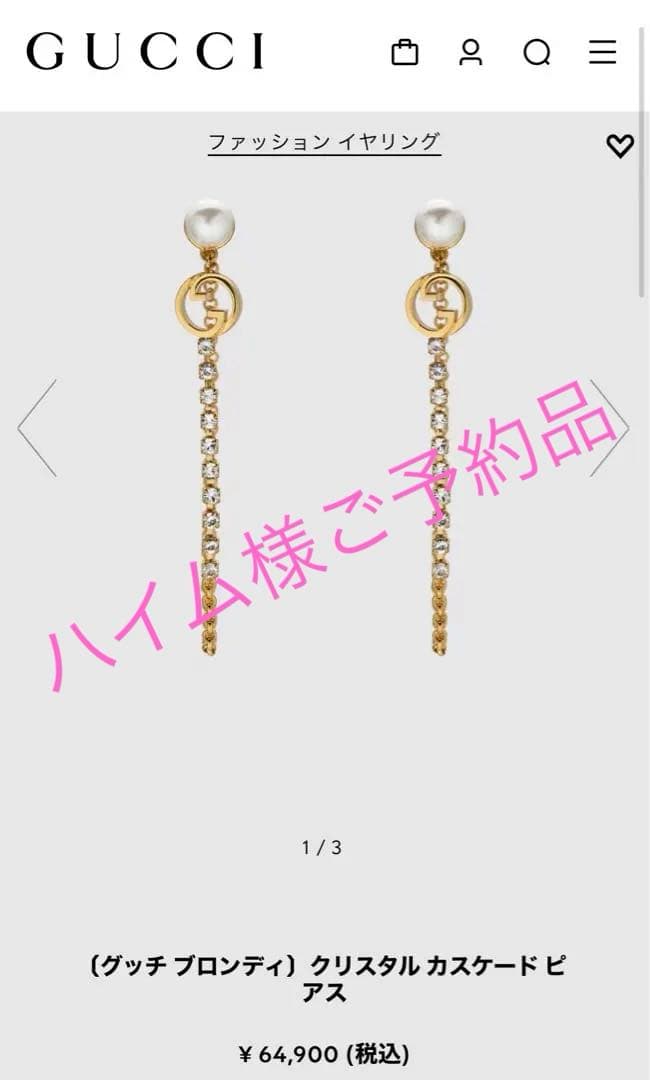The image size is (650, 1080).
Task: Show previous product image
Action: click(x=38, y=427)
